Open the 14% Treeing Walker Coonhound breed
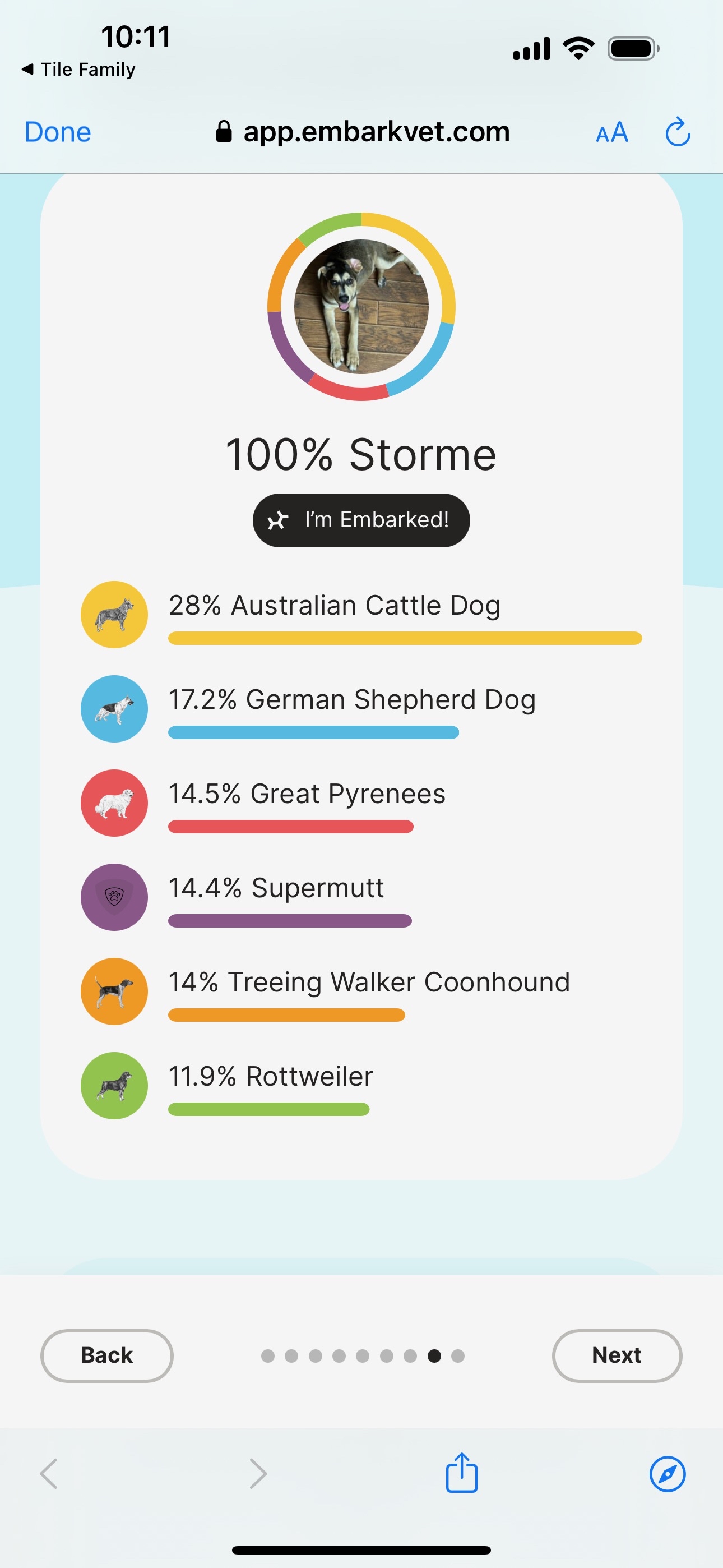 [361, 991]
